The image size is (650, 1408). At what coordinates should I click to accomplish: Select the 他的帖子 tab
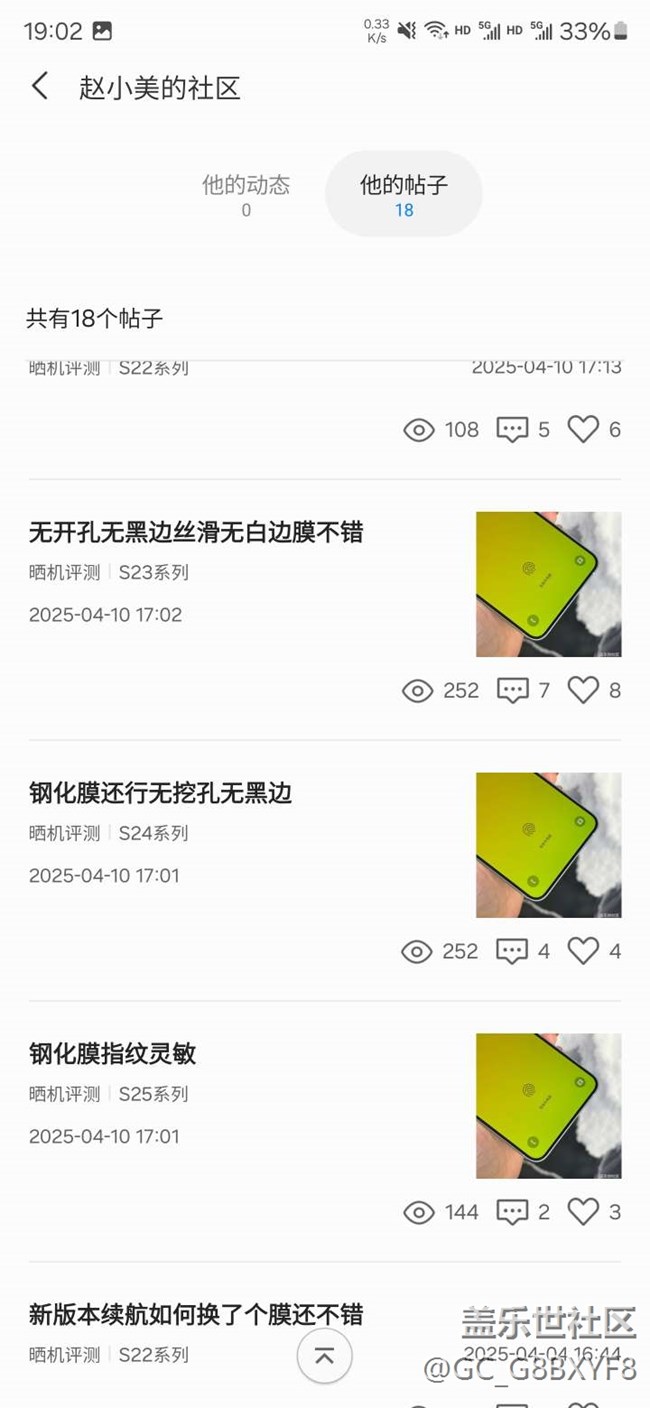404,194
